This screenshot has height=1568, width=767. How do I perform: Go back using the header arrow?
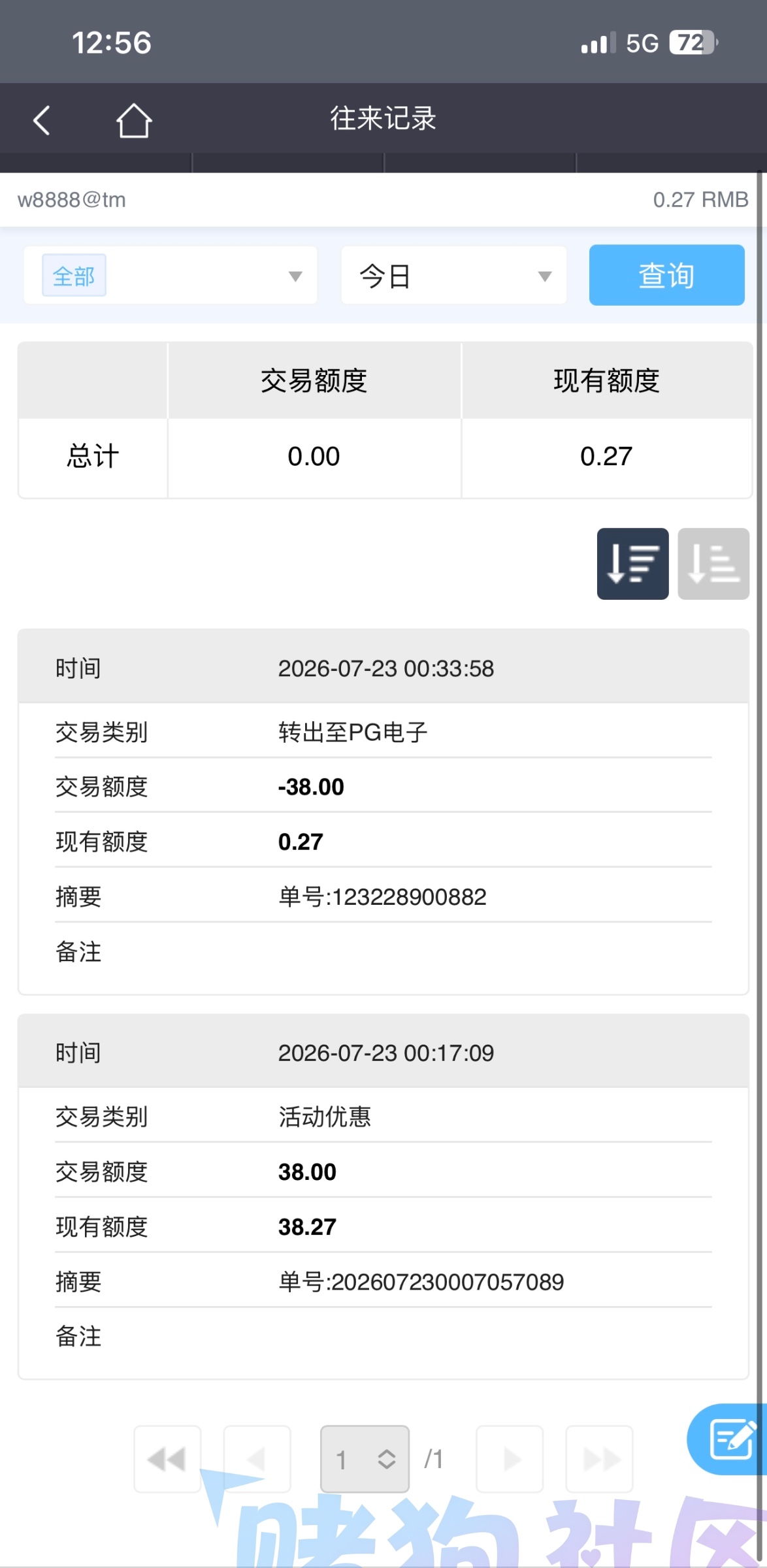click(42, 120)
